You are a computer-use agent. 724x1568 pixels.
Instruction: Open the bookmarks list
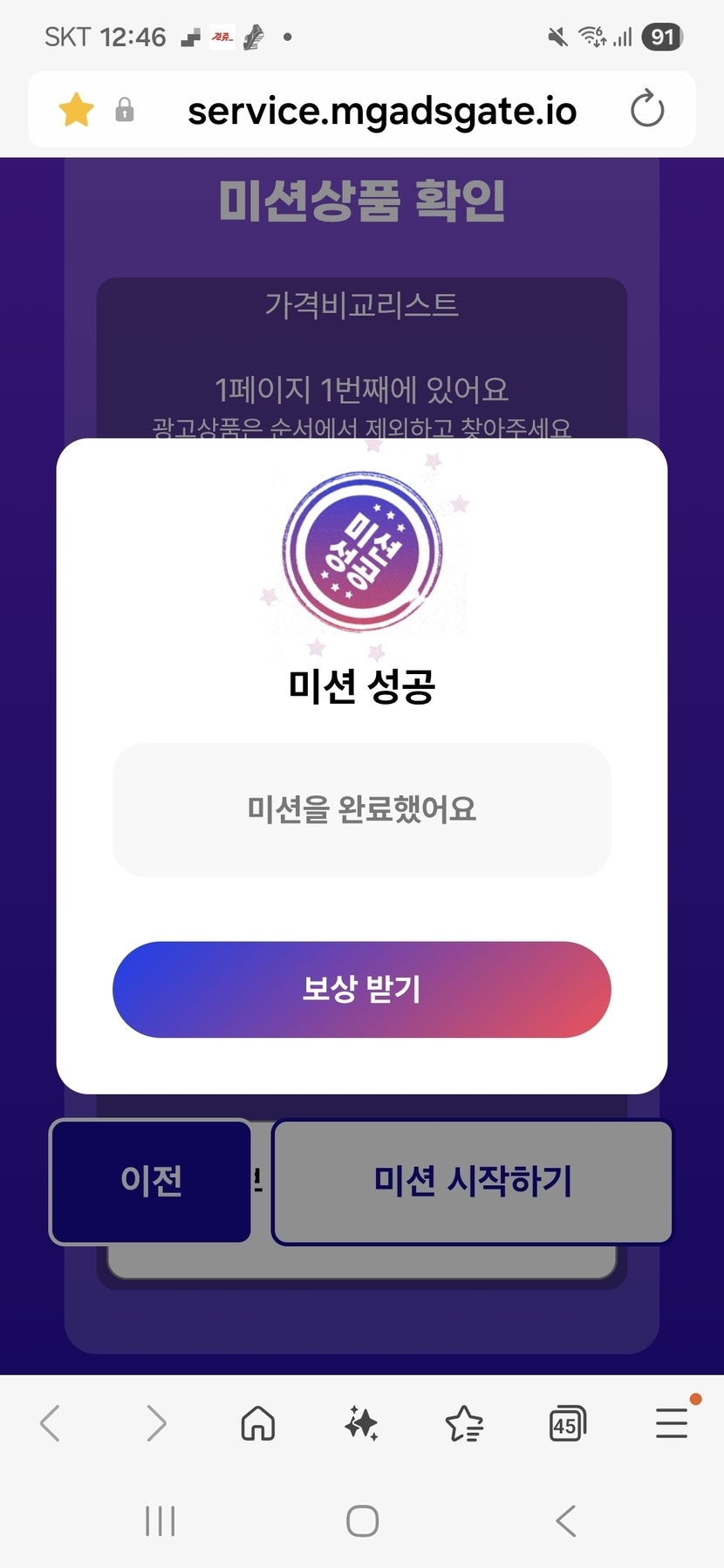coord(464,1423)
